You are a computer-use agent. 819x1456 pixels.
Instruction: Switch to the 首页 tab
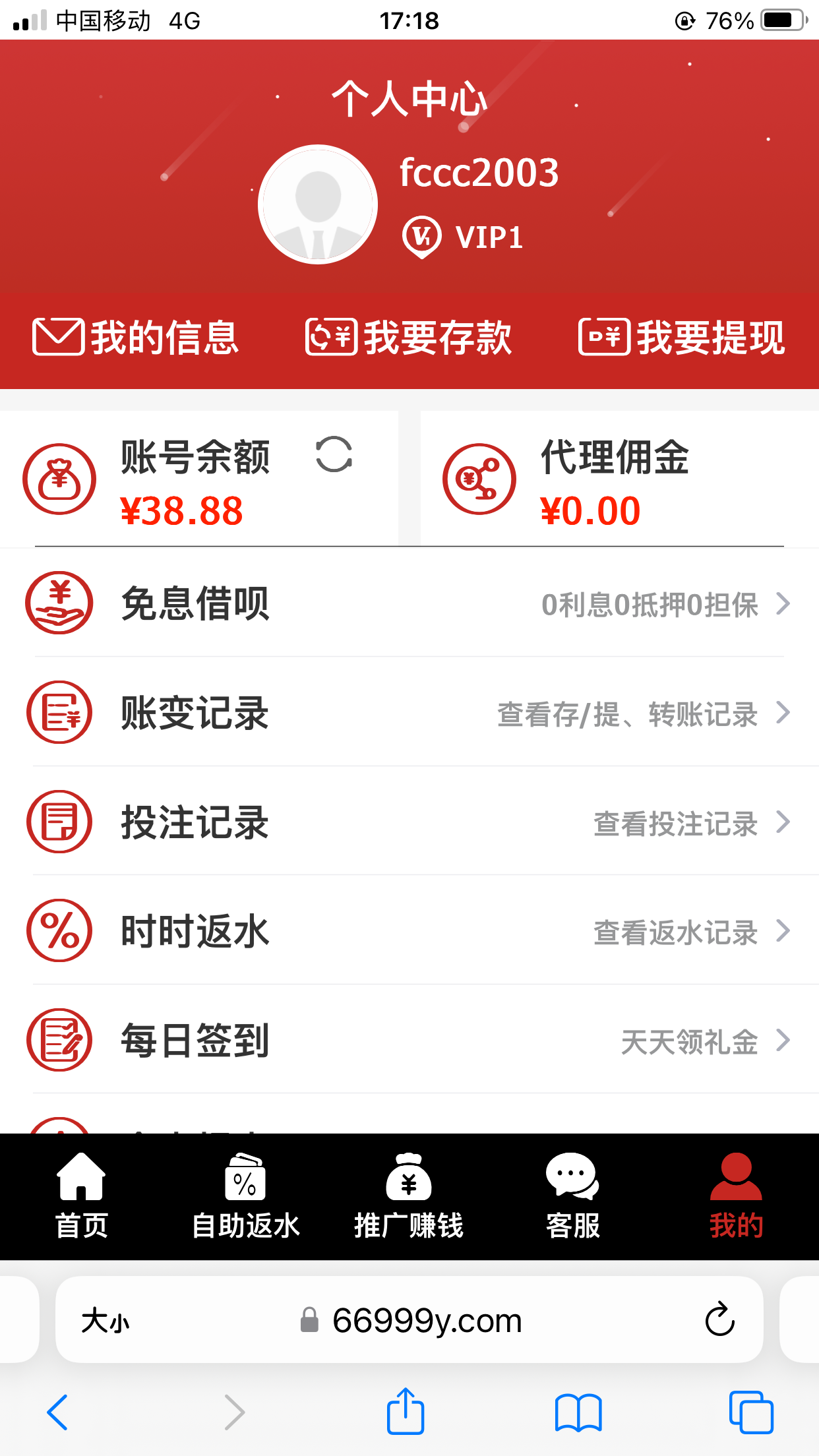[81, 1196]
